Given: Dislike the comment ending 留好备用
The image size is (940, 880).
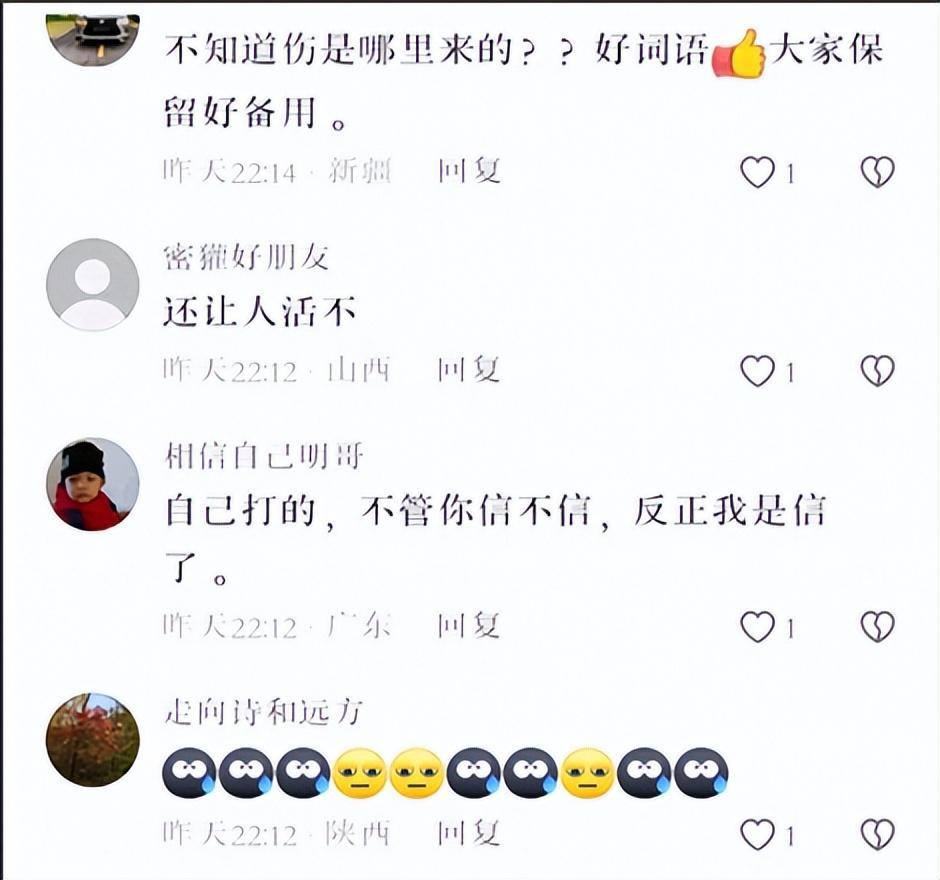Looking at the screenshot, I should (877, 173).
